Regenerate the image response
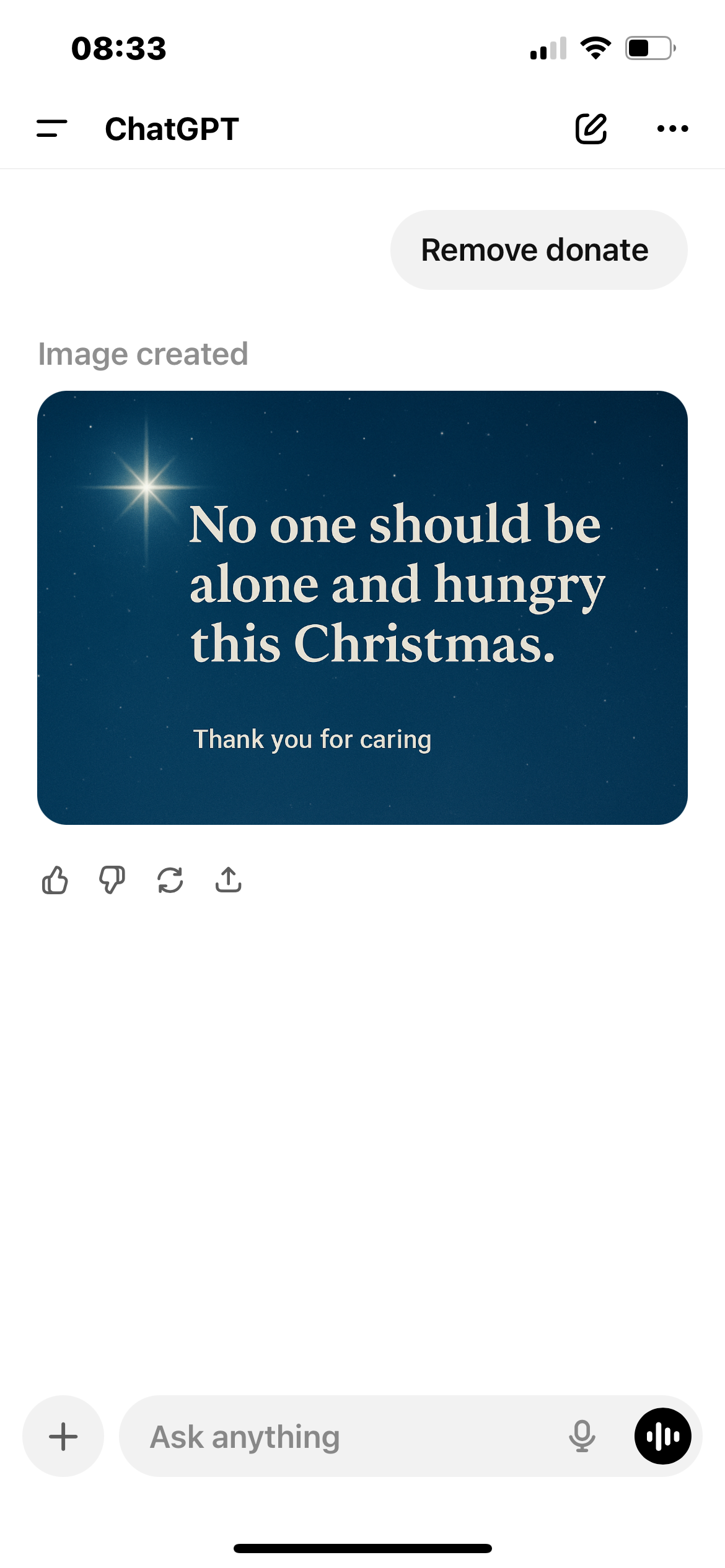This screenshot has width=725, height=1568. pos(170,880)
